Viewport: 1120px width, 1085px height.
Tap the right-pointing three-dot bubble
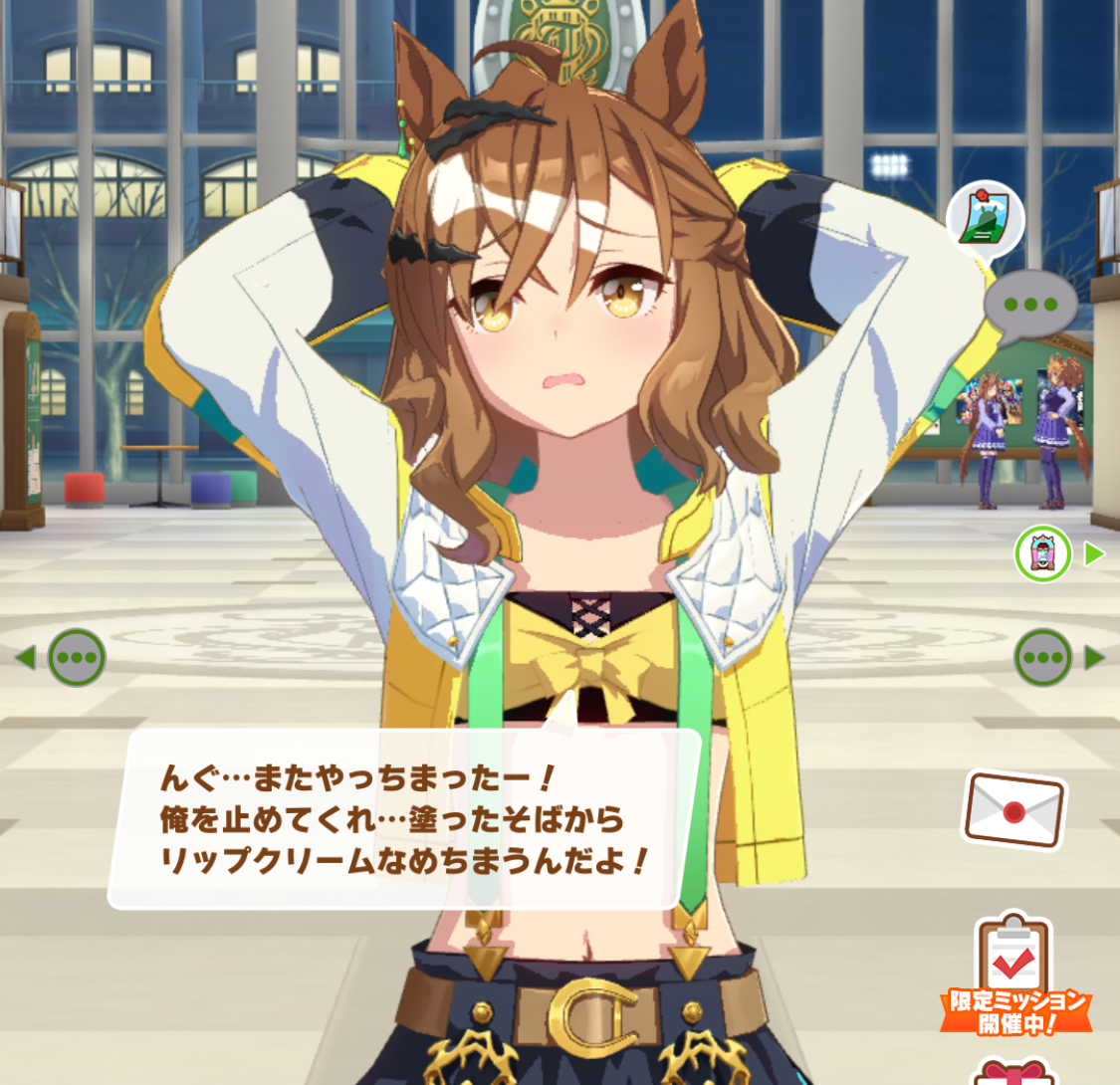point(1043,658)
